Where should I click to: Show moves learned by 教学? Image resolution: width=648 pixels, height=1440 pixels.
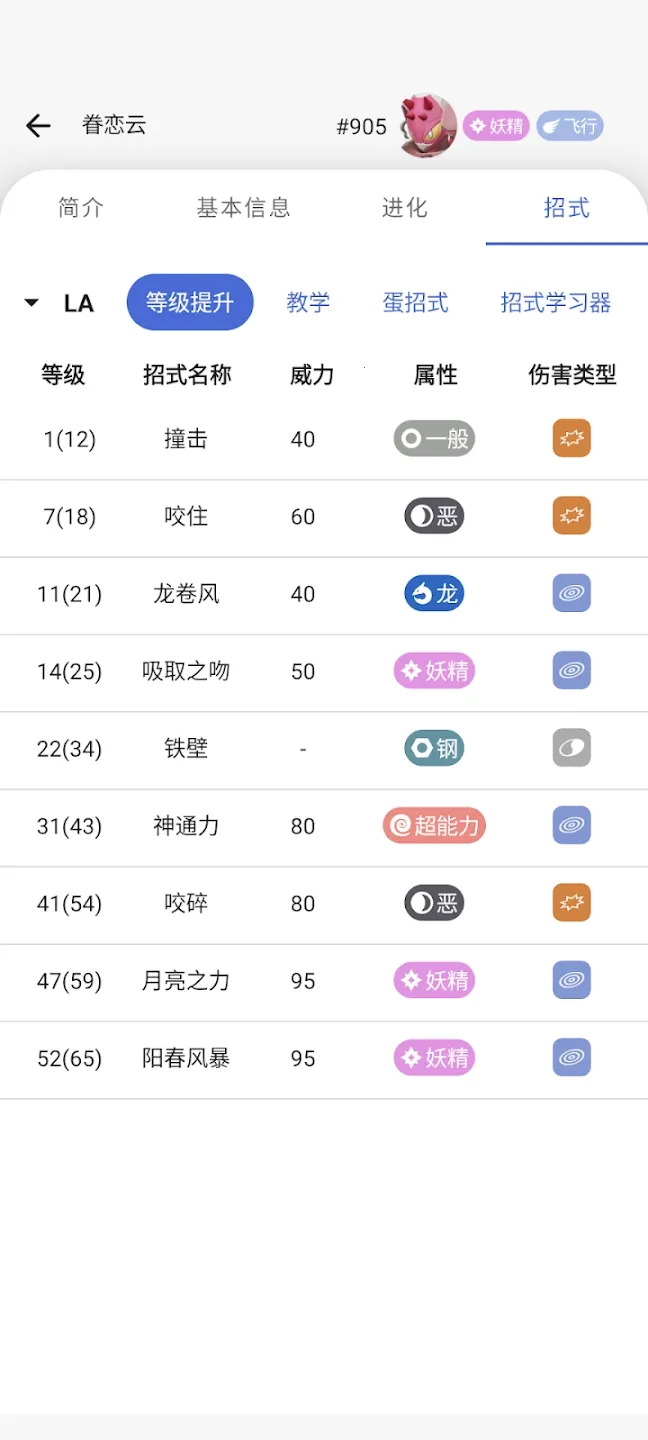point(308,303)
